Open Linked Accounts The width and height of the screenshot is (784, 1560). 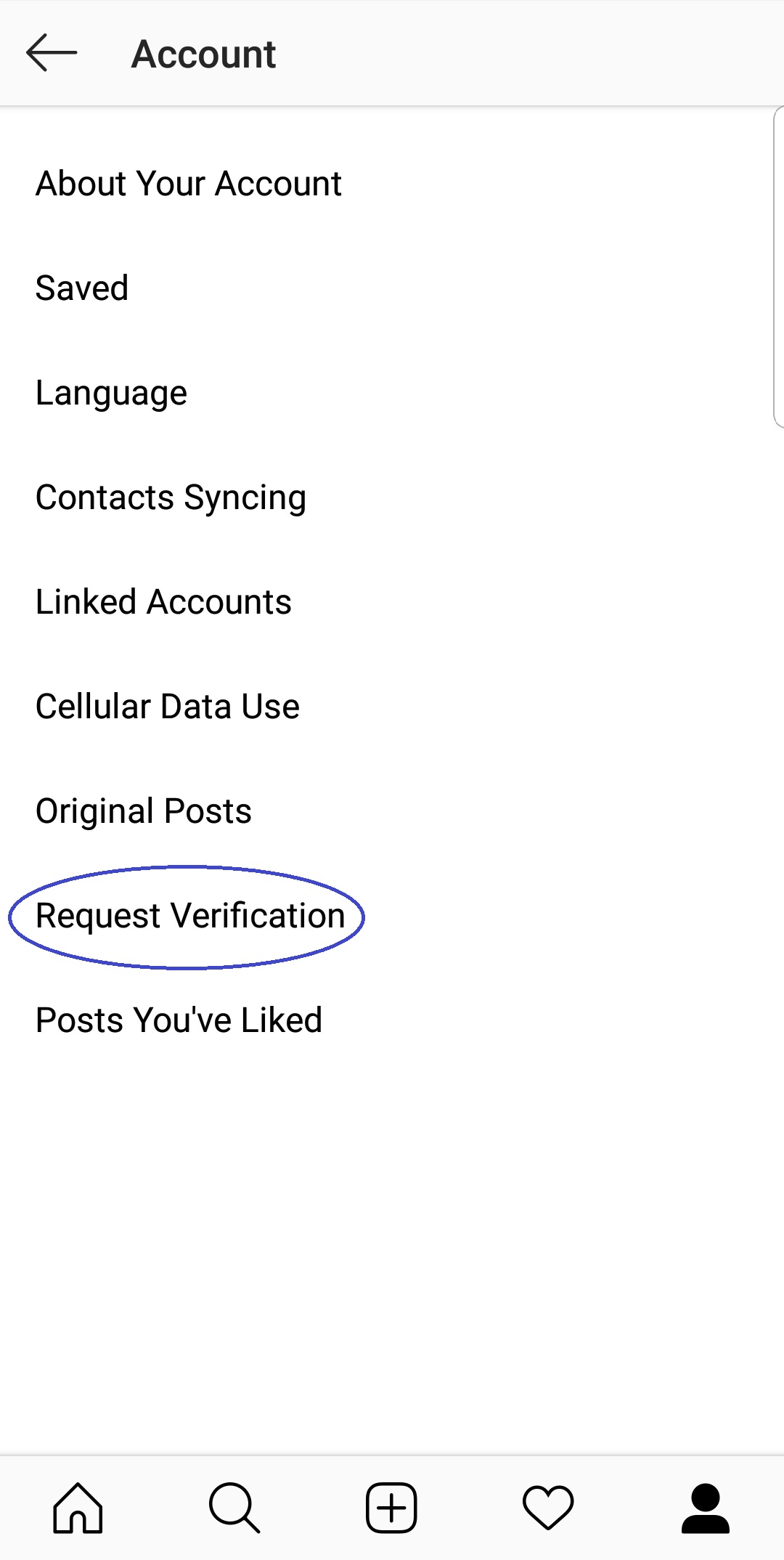pyautogui.click(x=163, y=601)
